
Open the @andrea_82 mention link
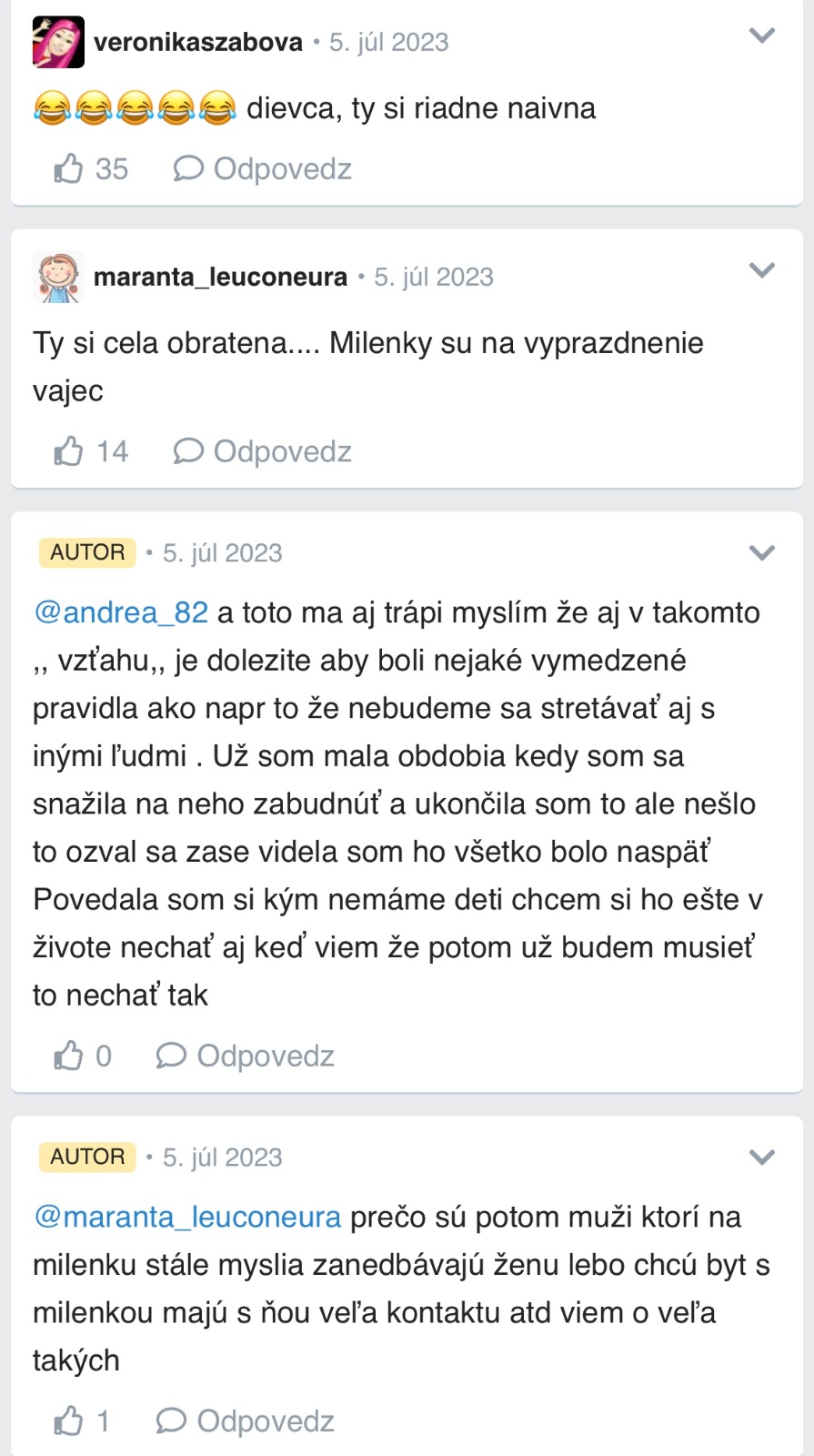(x=121, y=612)
